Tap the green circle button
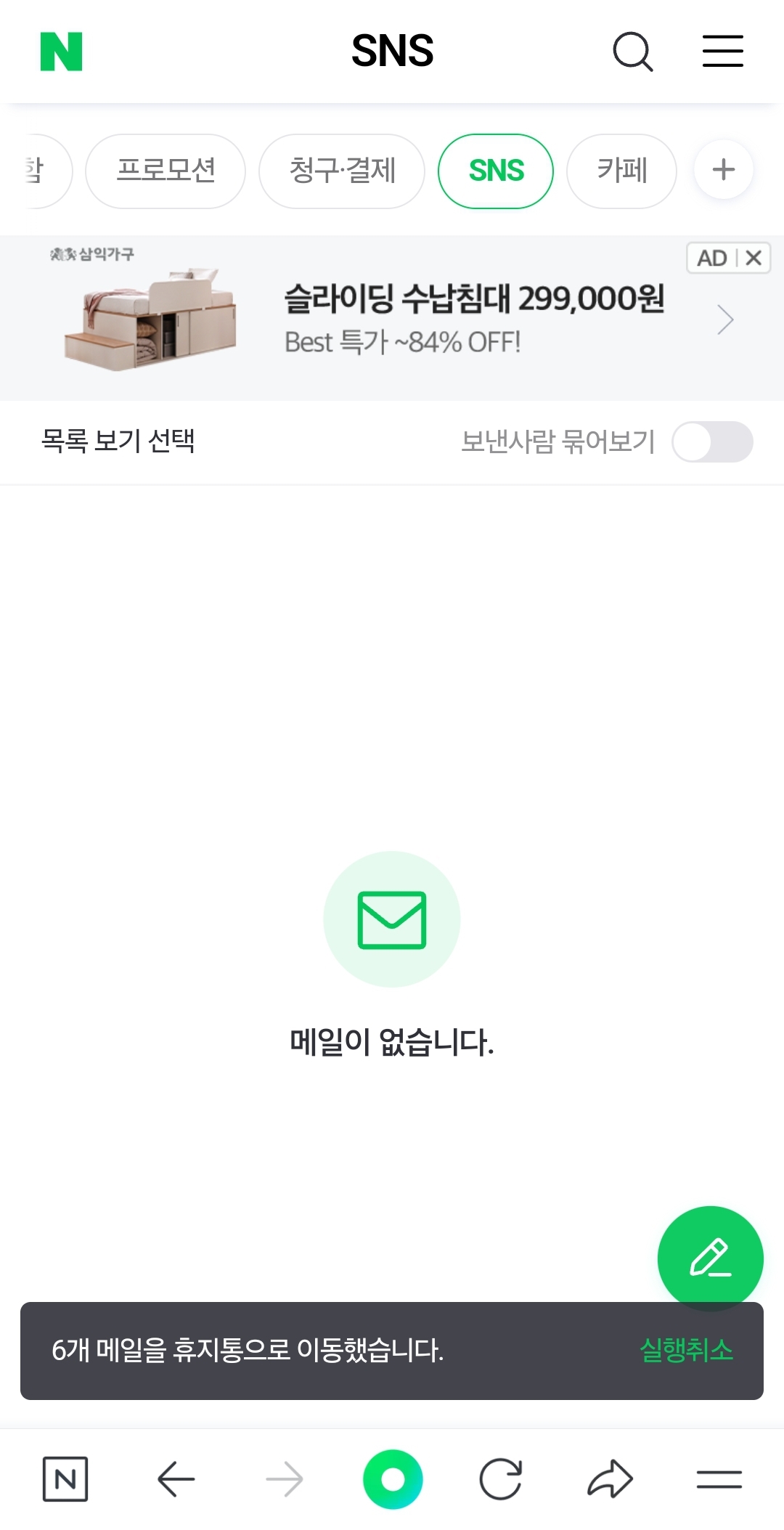The image size is (784, 1530). pos(393,1479)
